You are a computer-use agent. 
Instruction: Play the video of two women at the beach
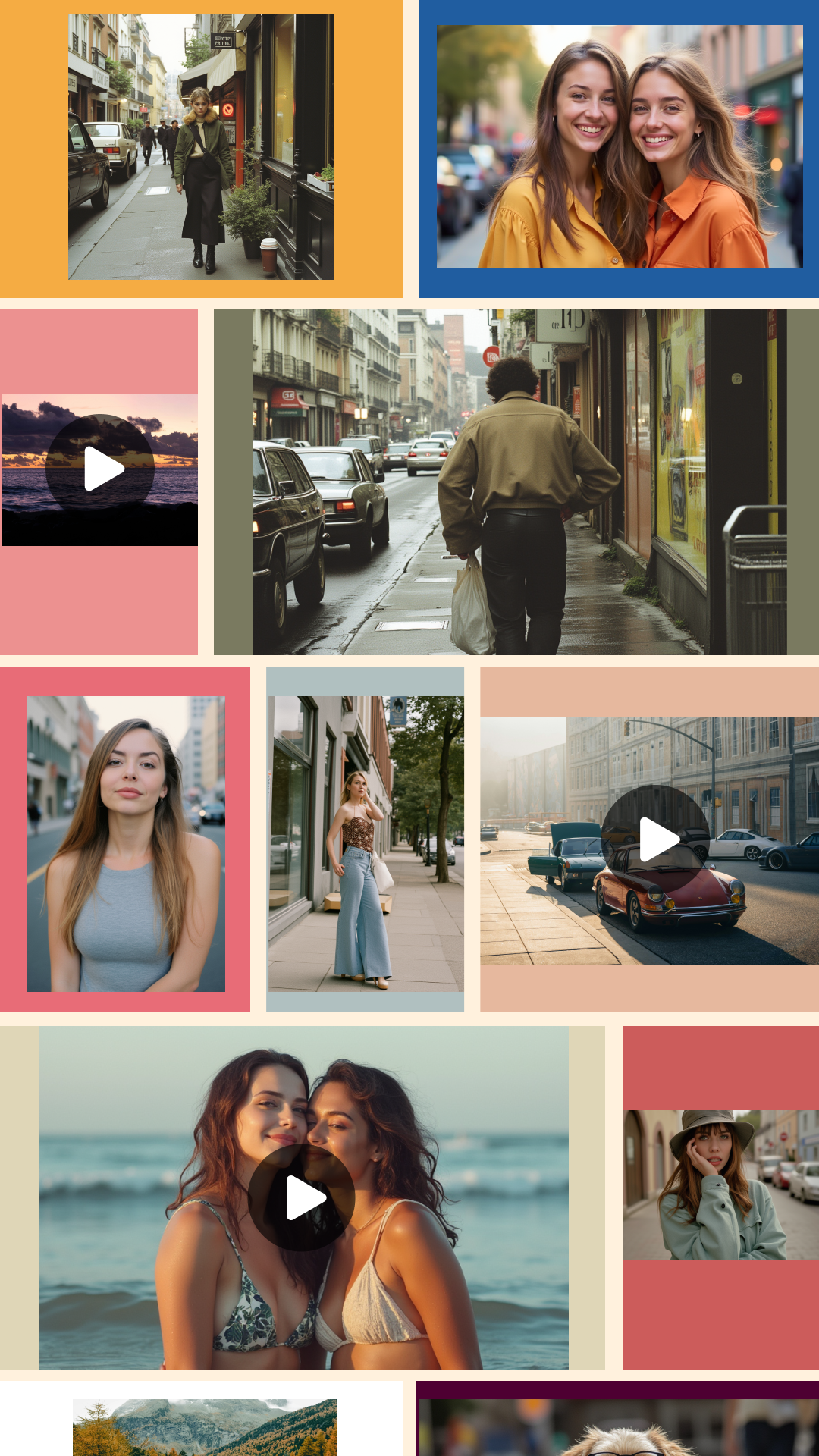pyautogui.click(x=304, y=1197)
